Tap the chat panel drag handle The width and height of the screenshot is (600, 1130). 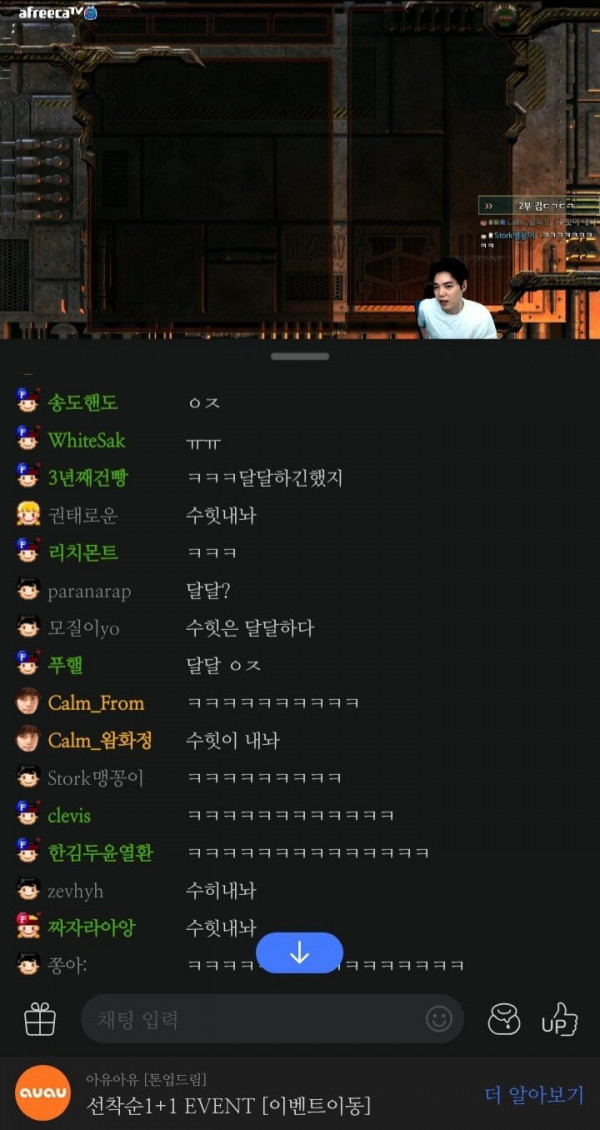pos(300,356)
